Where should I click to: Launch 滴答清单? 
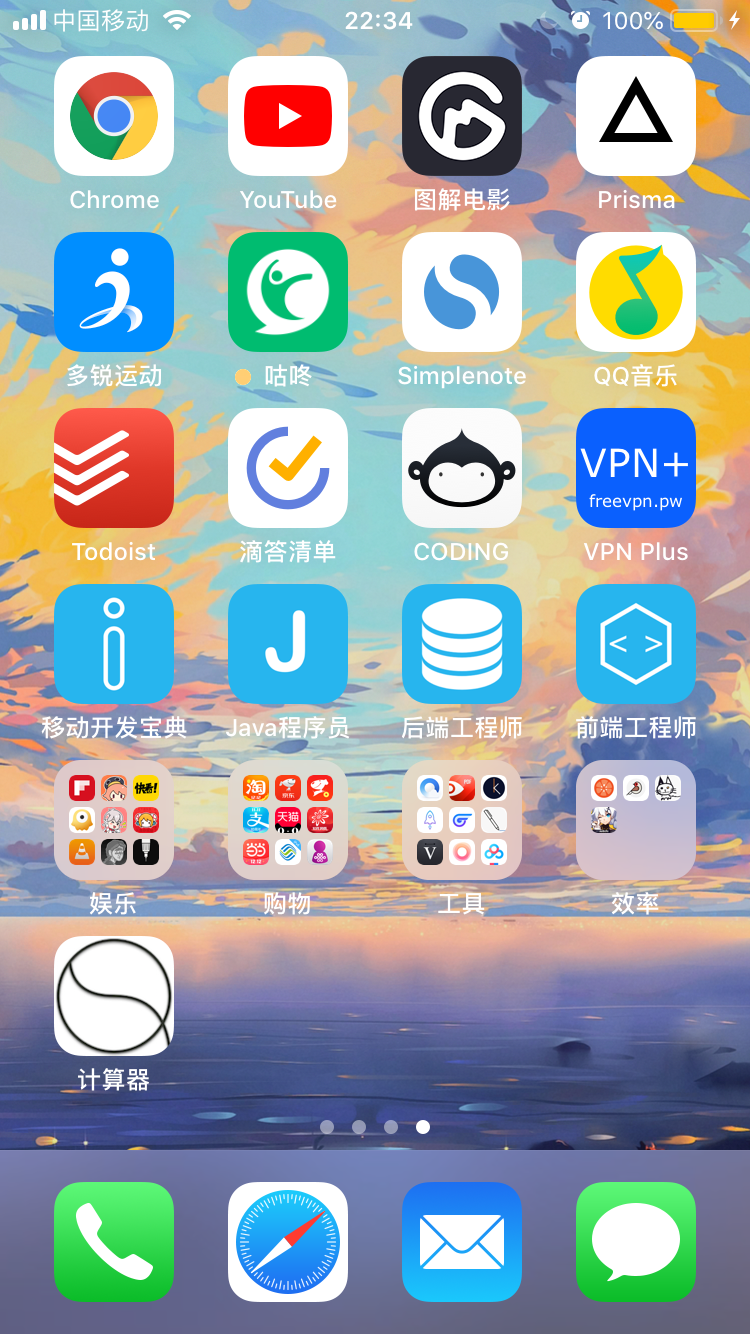288,468
